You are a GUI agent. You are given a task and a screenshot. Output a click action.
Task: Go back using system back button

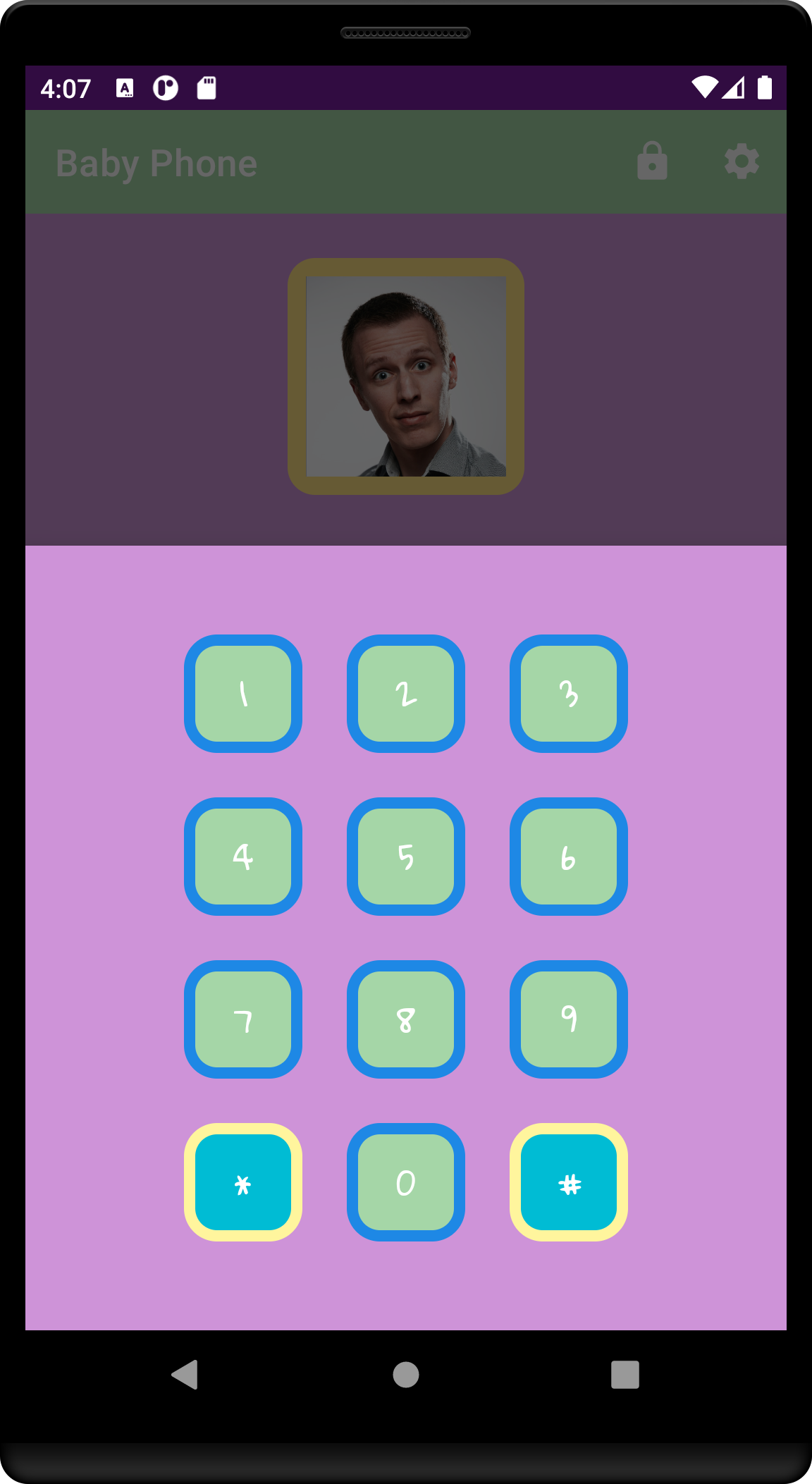point(185,1374)
